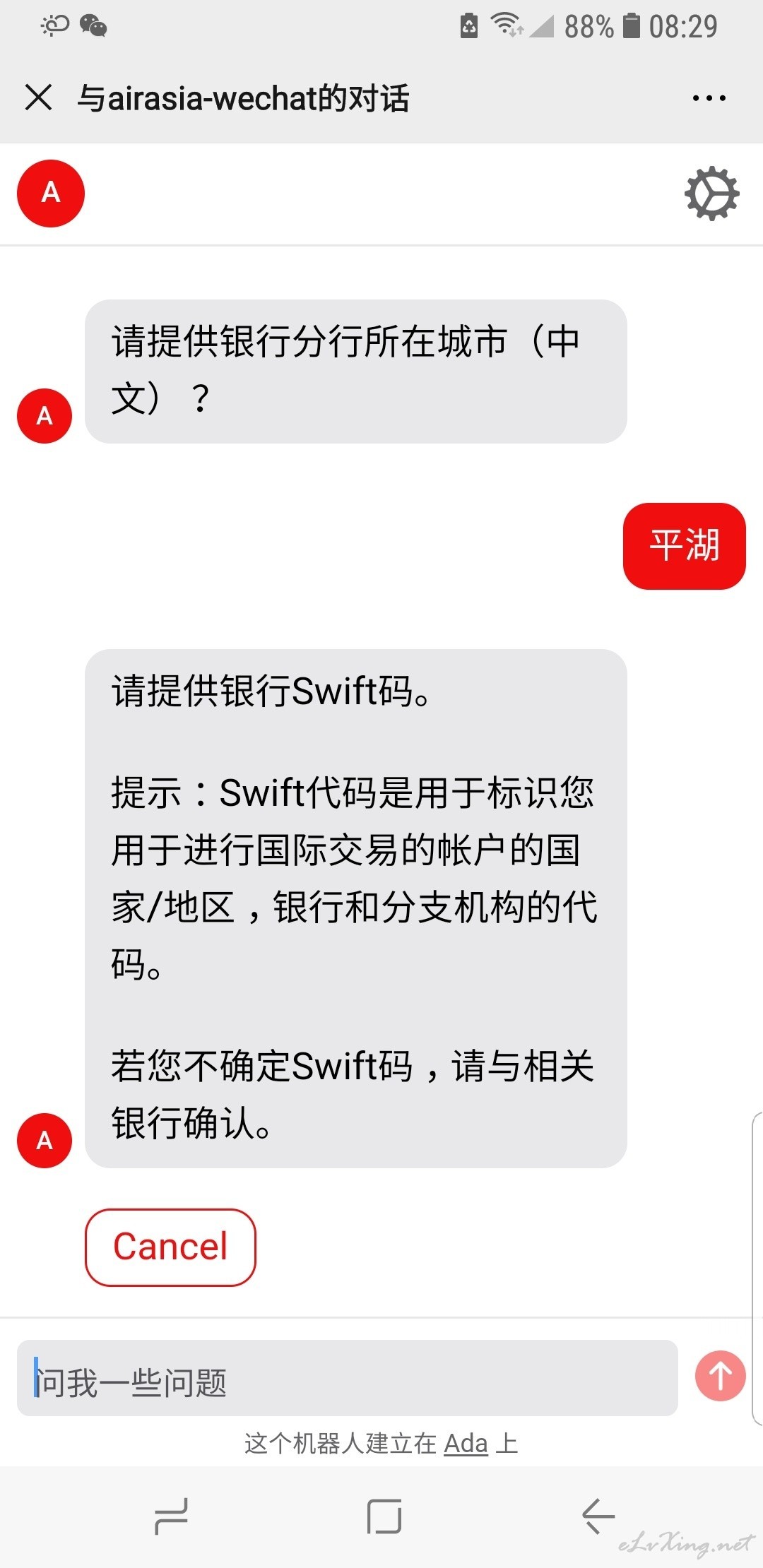Go back using the system back button

point(598,1516)
